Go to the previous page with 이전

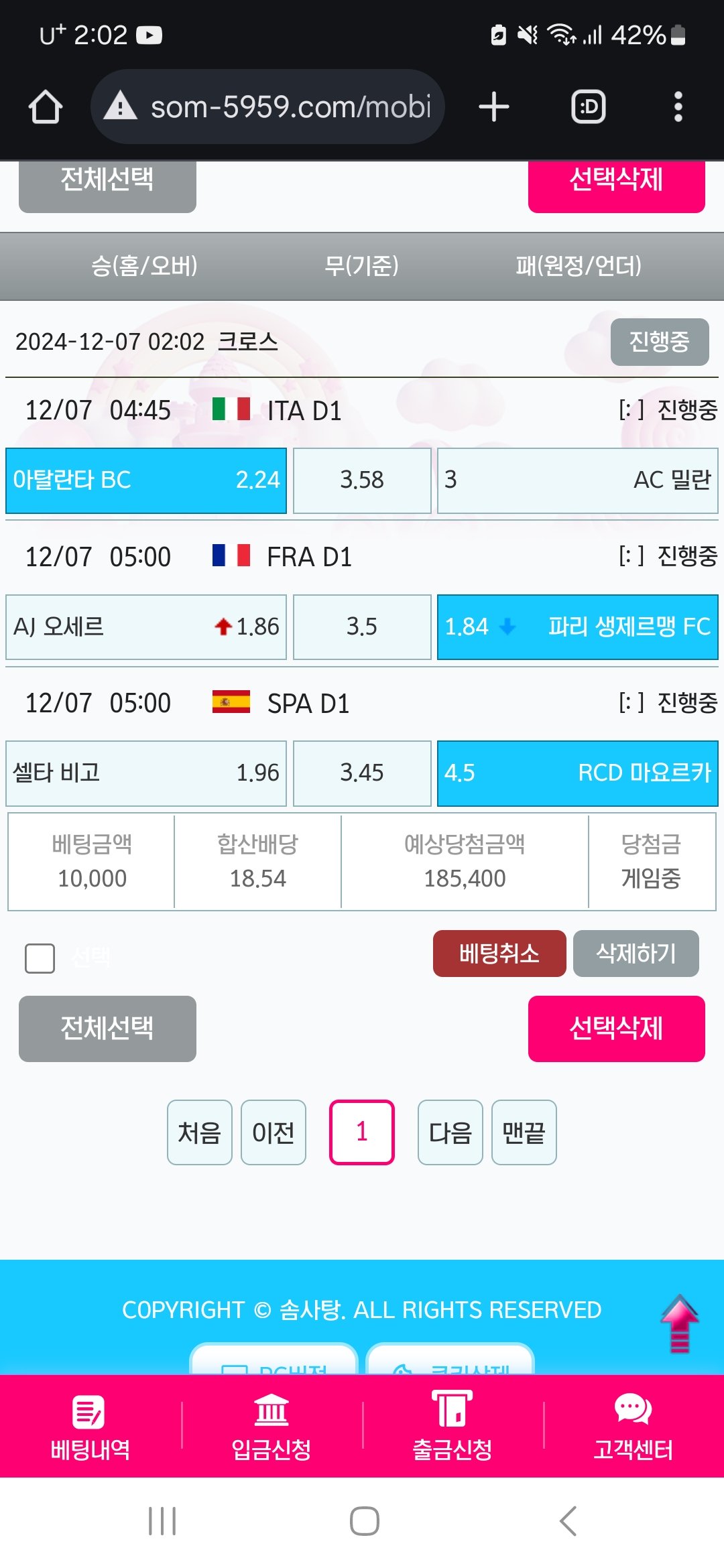(x=274, y=1132)
